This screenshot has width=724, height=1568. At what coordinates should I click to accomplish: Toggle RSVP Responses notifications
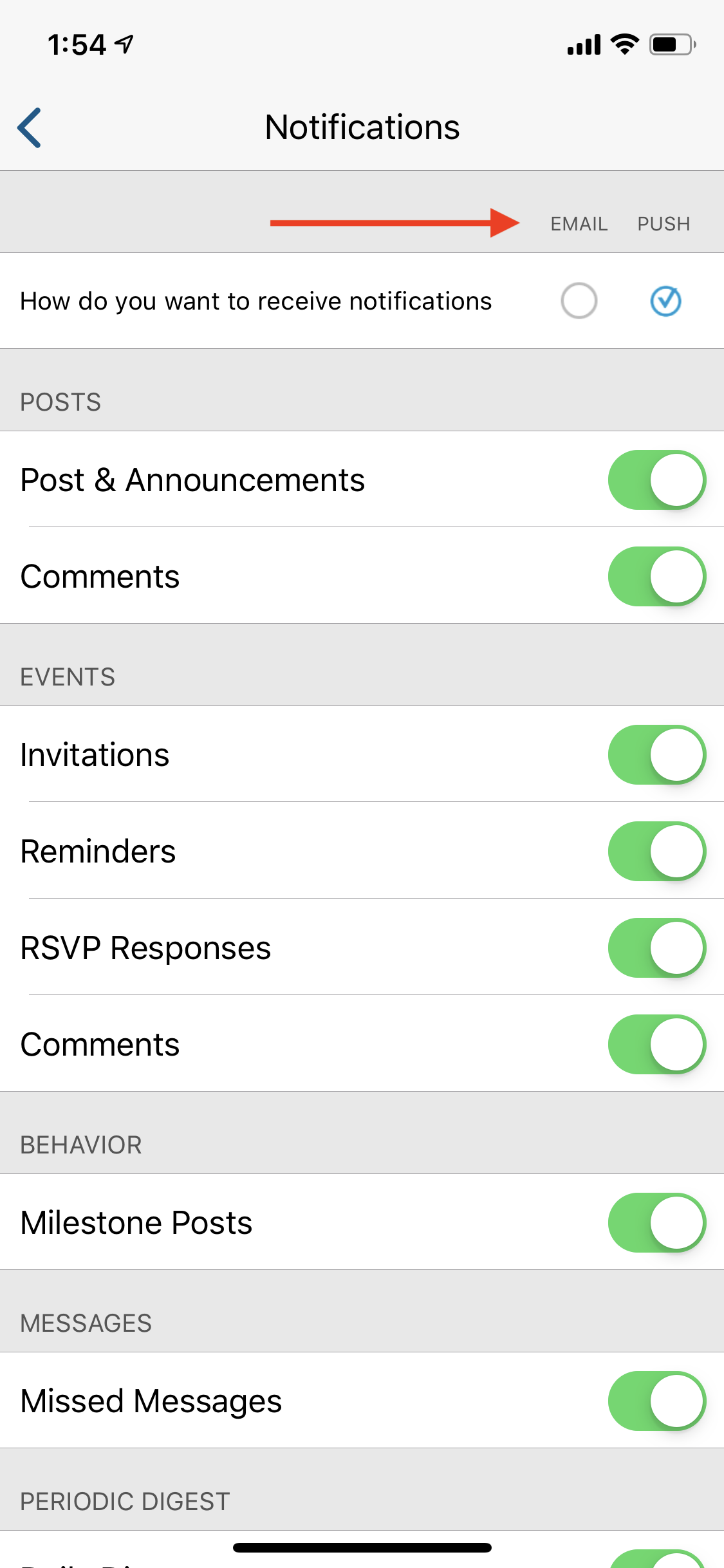coord(656,948)
